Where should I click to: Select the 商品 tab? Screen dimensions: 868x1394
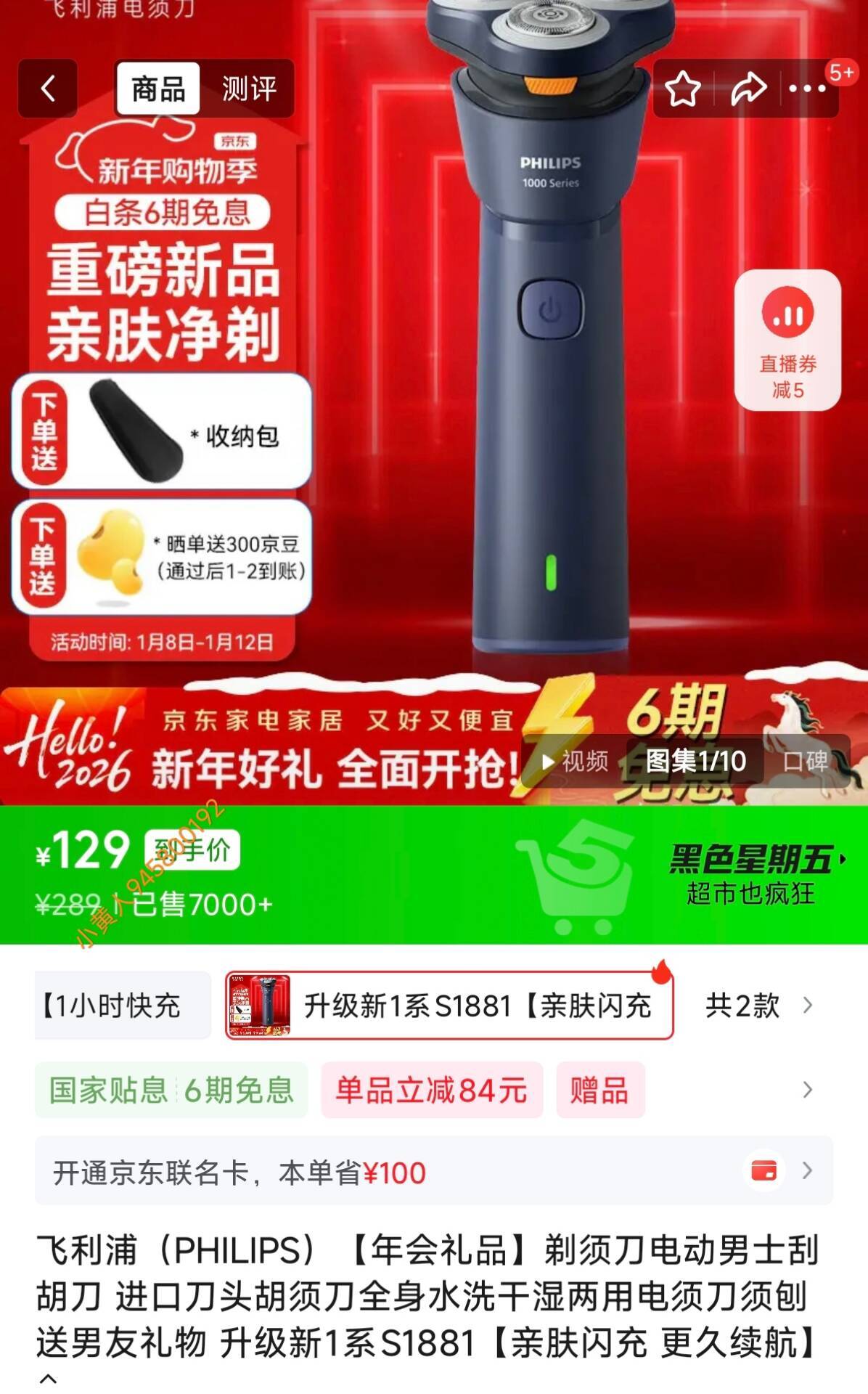click(158, 89)
